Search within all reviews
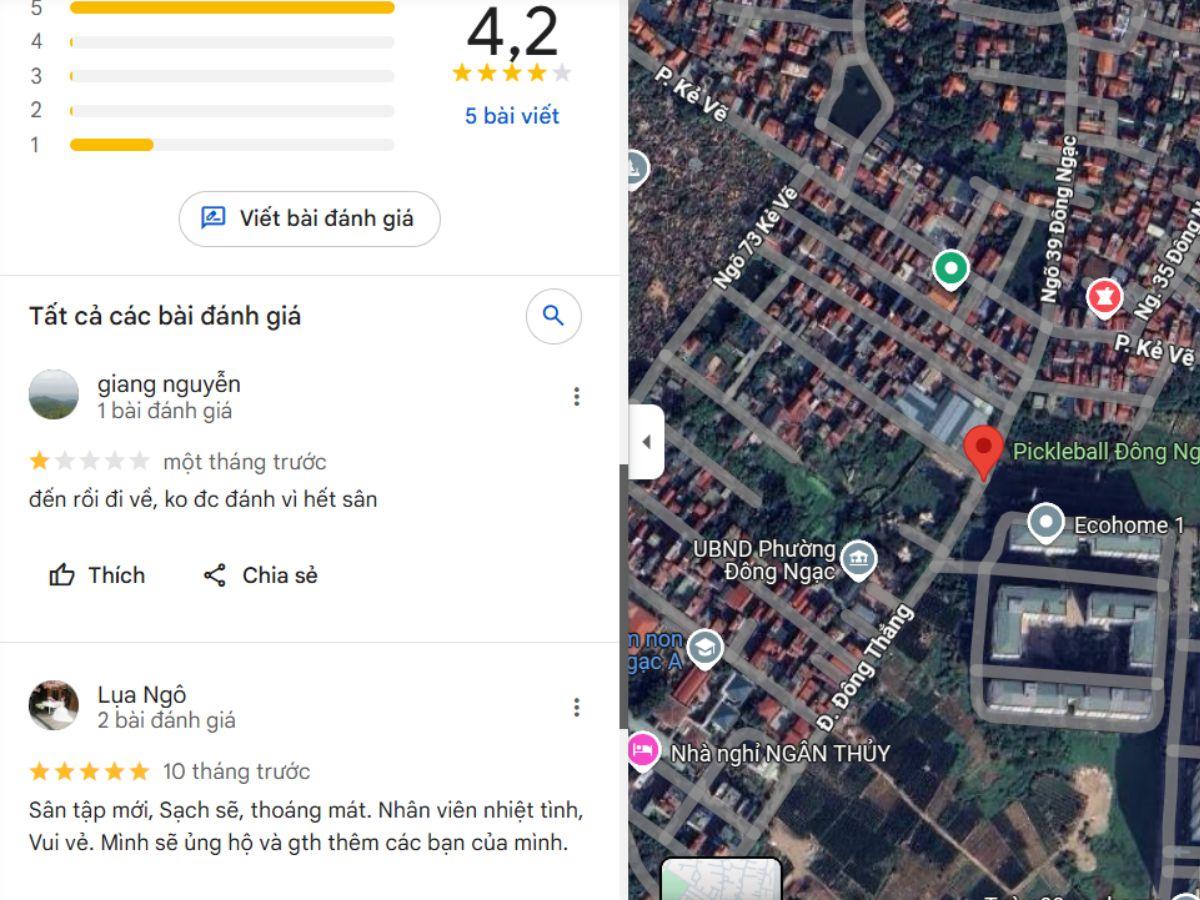The image size is (1200, 900). 553,316
